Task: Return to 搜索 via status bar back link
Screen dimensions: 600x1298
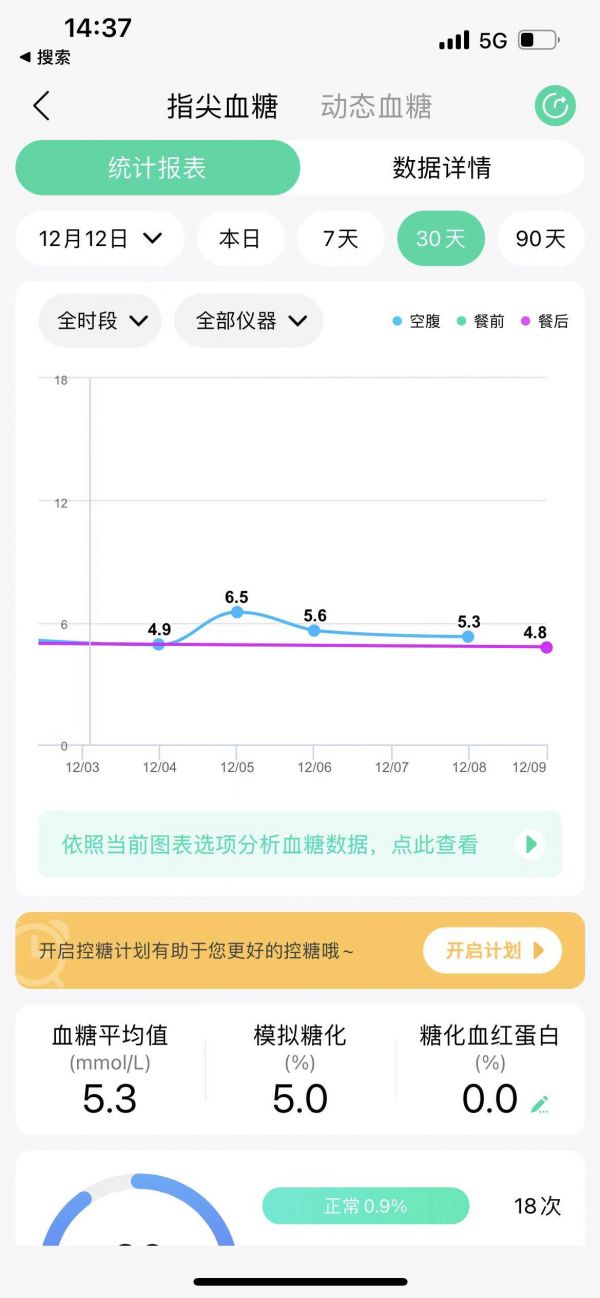Action: tap(45, 58)
